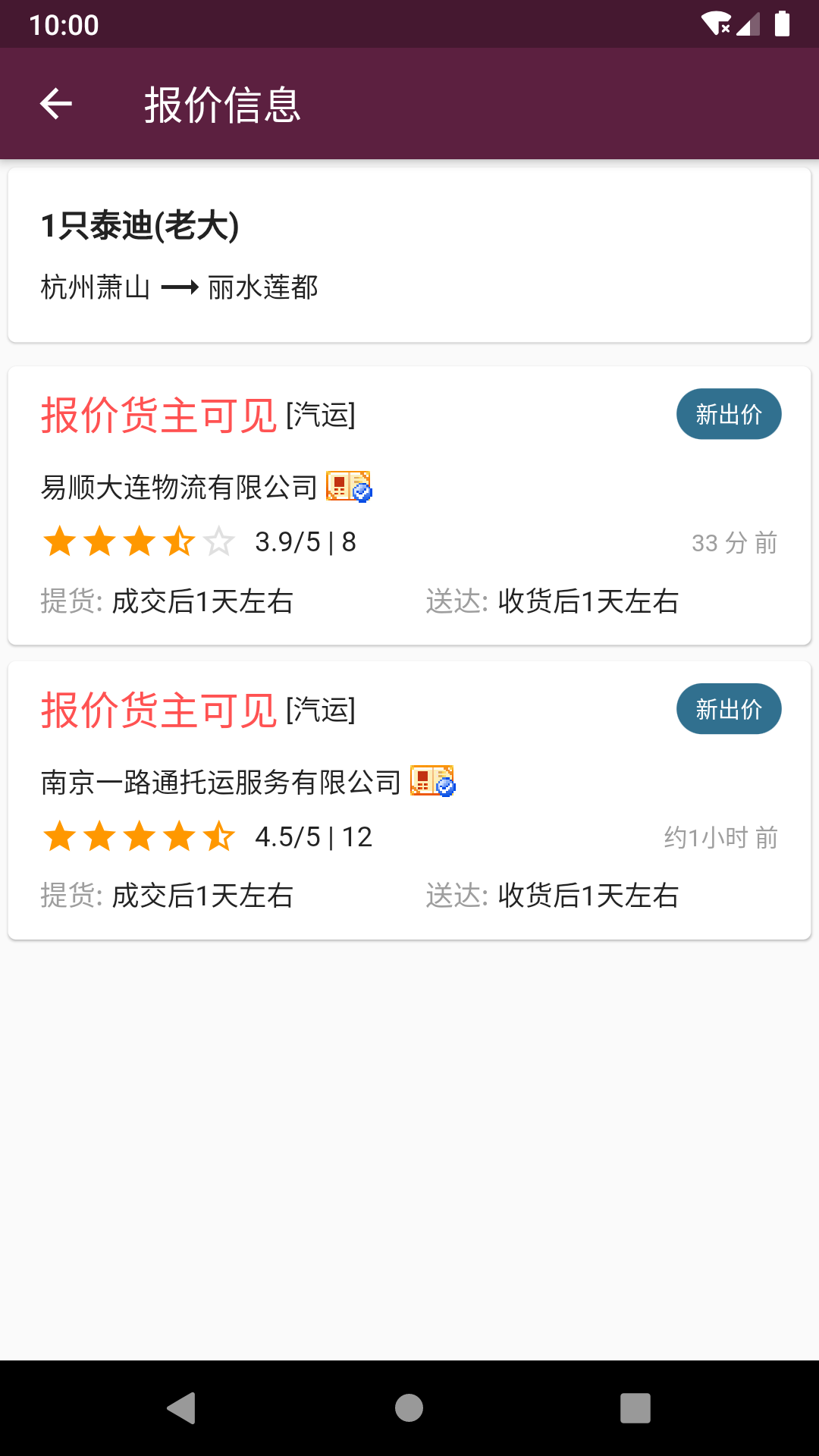Tap 新出价 on the 易顺大连物流 quote
Image resolution: width=819 pixels, height=1456 pixels.
click(729, 413)
